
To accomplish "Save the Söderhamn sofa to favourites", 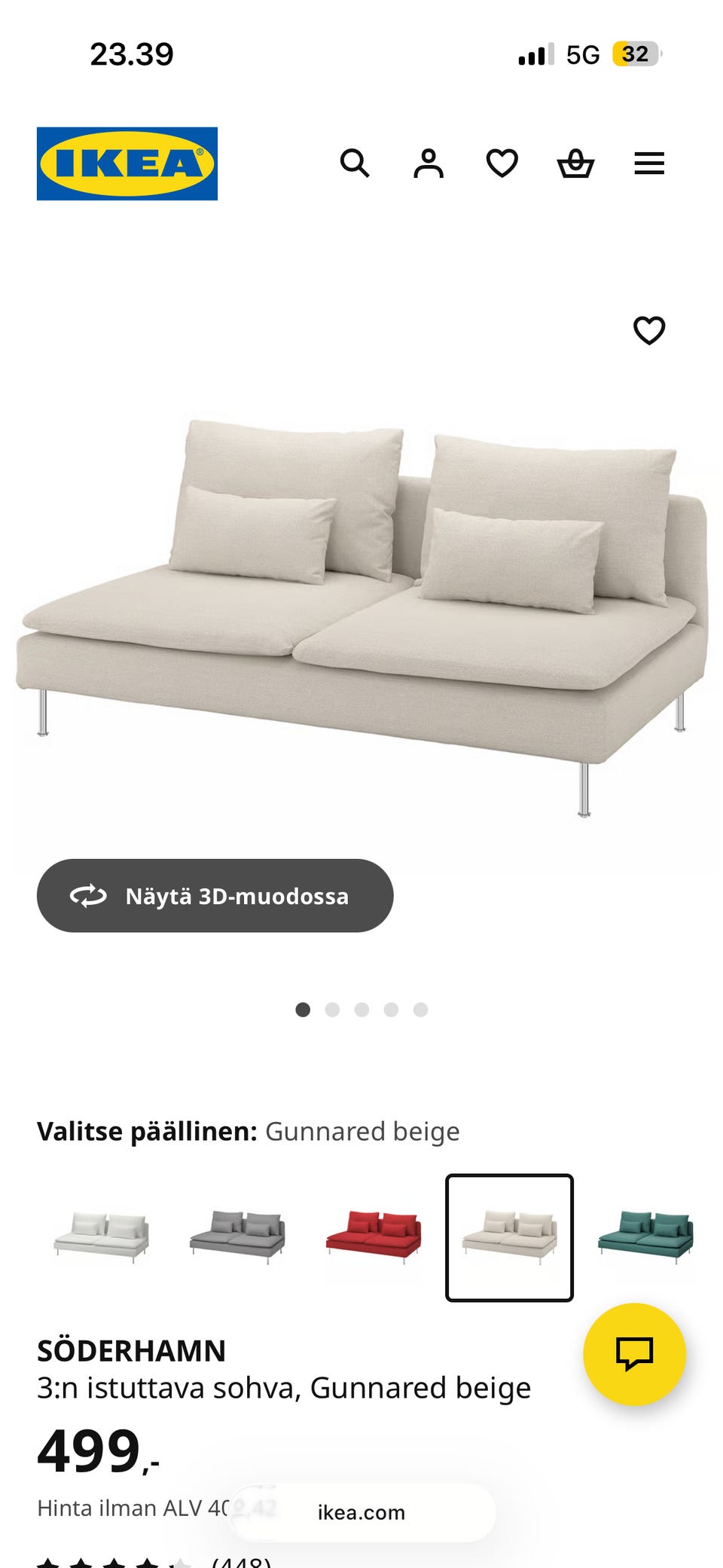I will [x=649, y=330].
